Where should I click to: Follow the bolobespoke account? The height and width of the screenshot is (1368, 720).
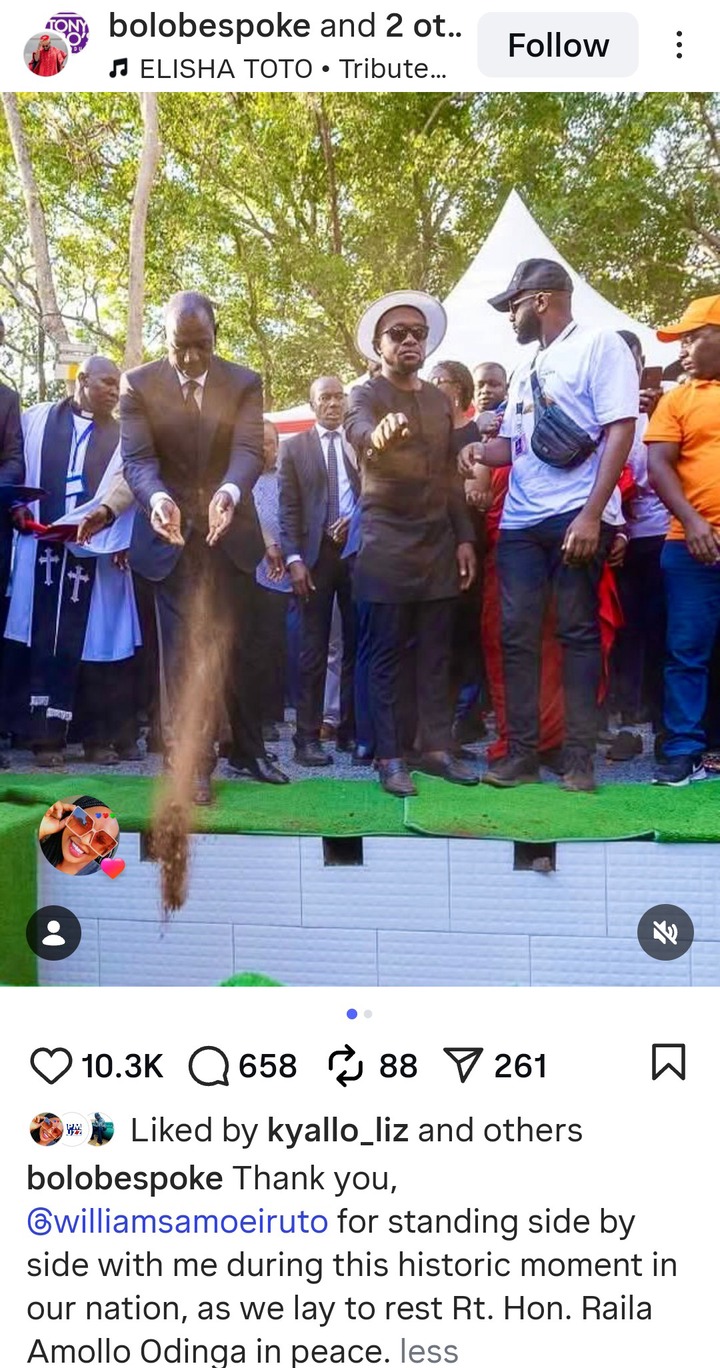coord(557,45)
